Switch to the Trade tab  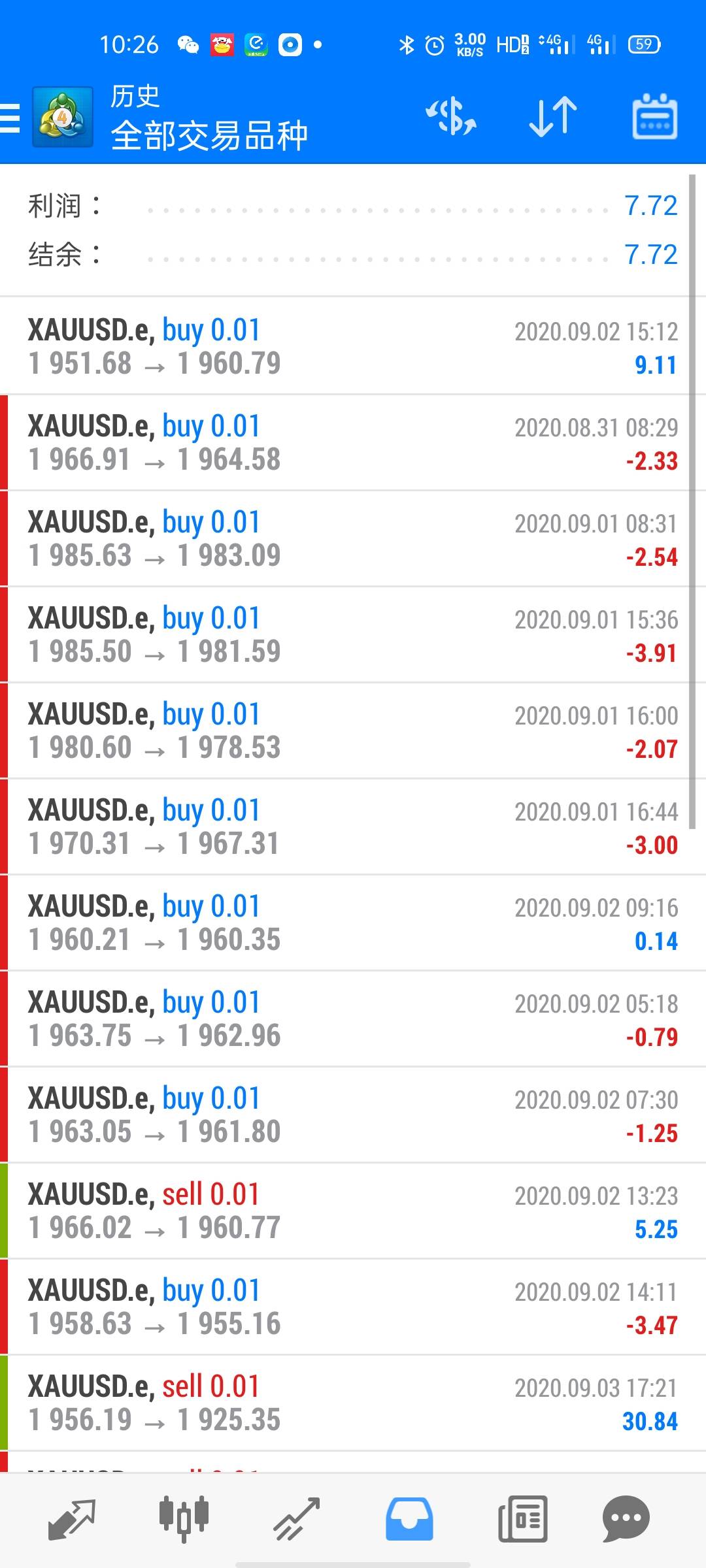tap(296, 1518)
